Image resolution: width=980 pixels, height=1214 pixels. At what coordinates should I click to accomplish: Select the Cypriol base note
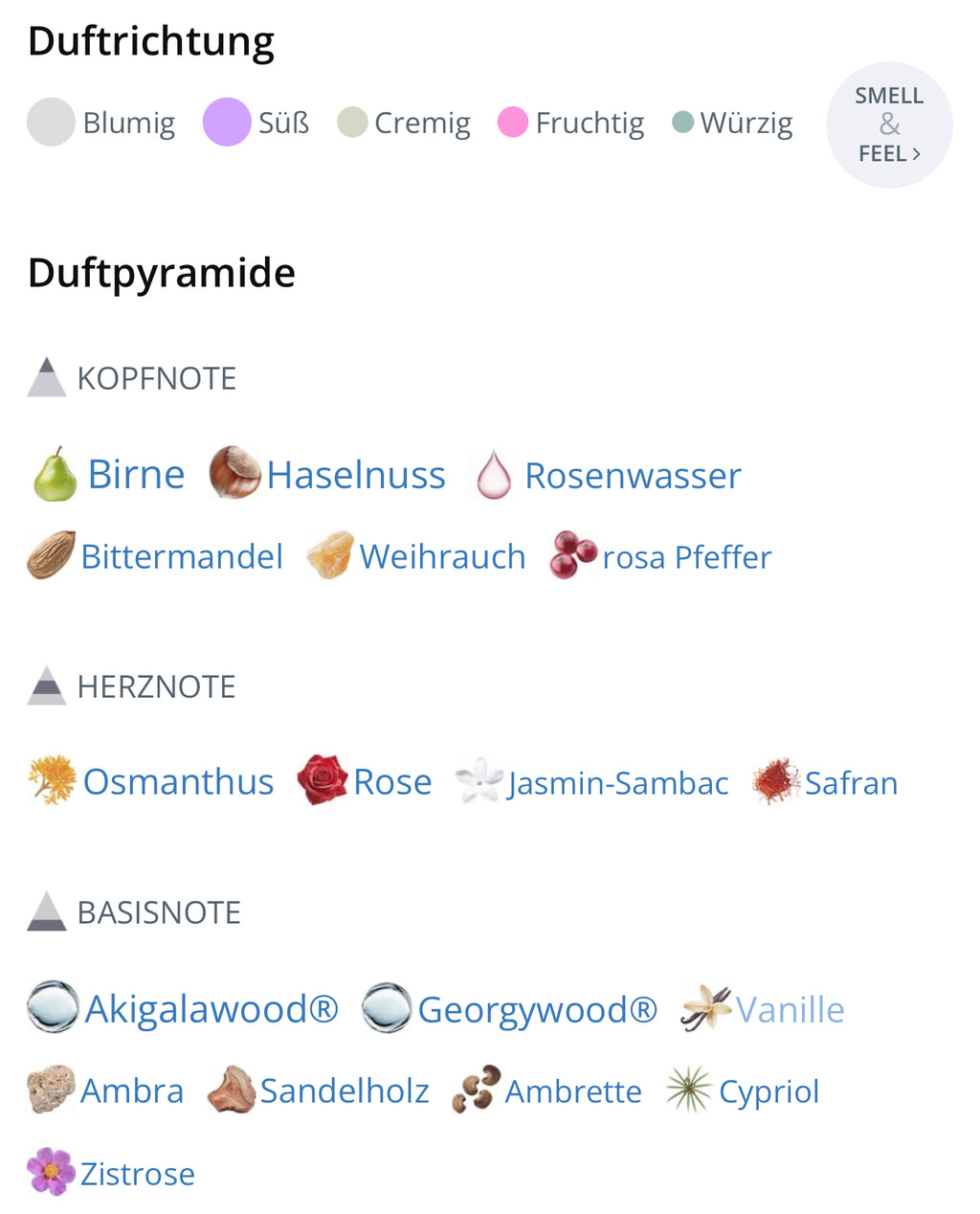[768, 1090]
